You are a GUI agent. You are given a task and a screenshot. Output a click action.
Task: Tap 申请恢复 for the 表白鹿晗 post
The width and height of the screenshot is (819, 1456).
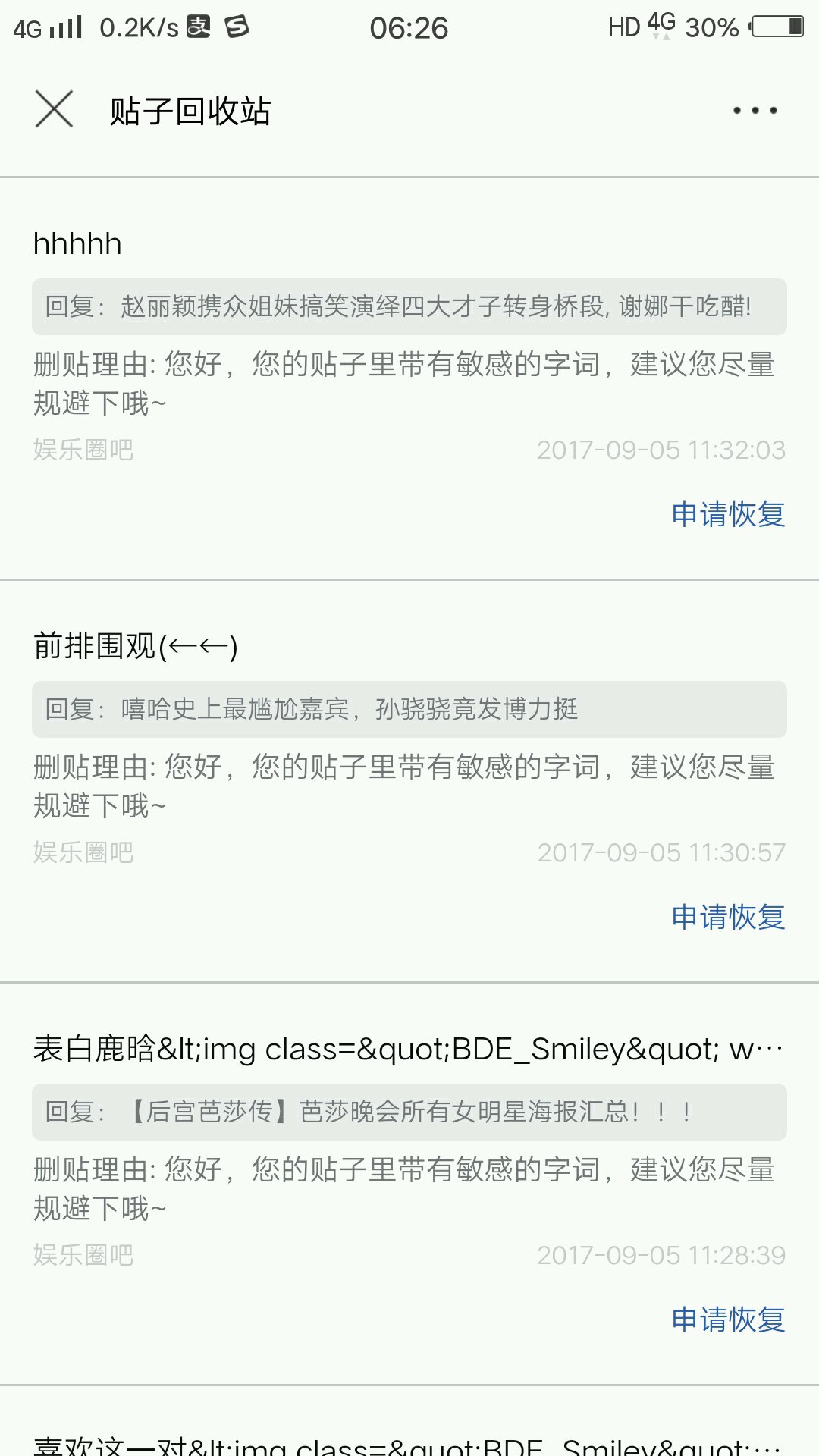click(x=728, y=1320)
